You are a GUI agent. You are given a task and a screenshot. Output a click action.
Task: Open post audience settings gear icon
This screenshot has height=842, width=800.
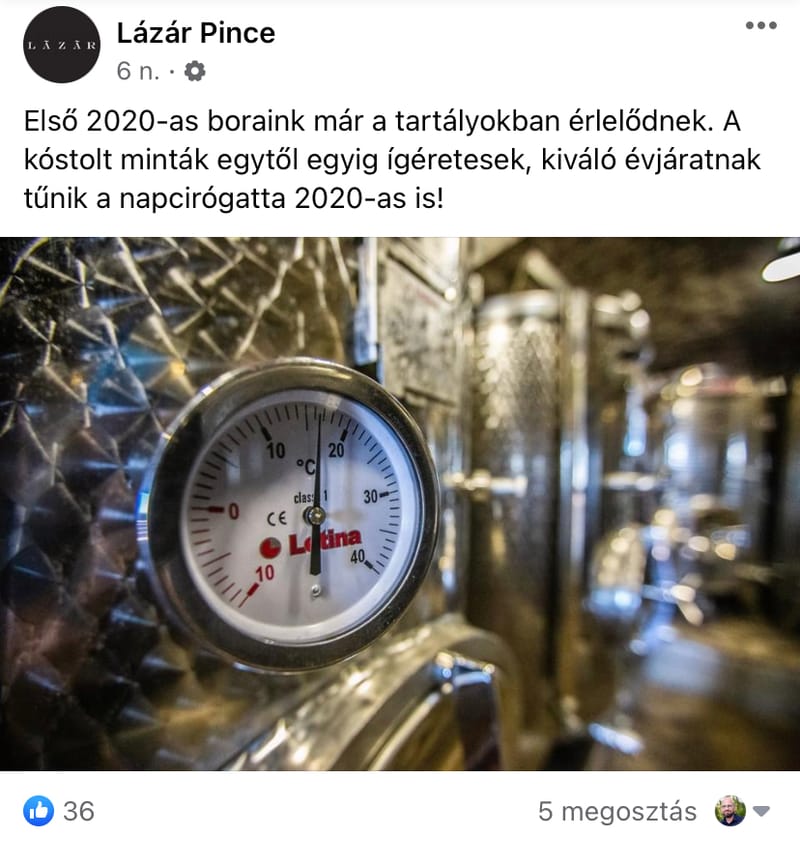click(x=195, y=71)
